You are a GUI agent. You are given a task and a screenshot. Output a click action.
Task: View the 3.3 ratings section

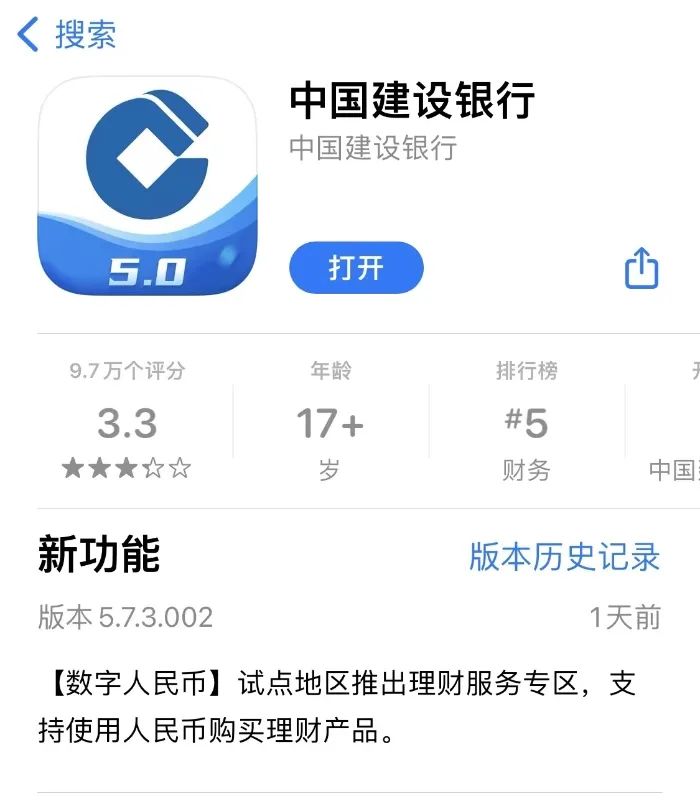127,424
